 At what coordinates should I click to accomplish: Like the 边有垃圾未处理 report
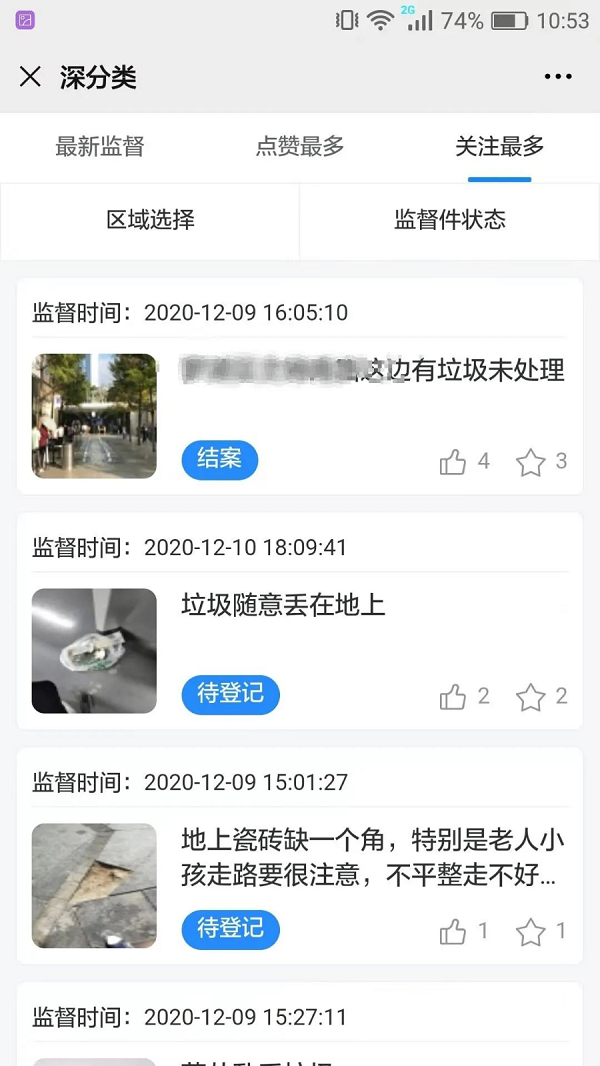point(453,462)
